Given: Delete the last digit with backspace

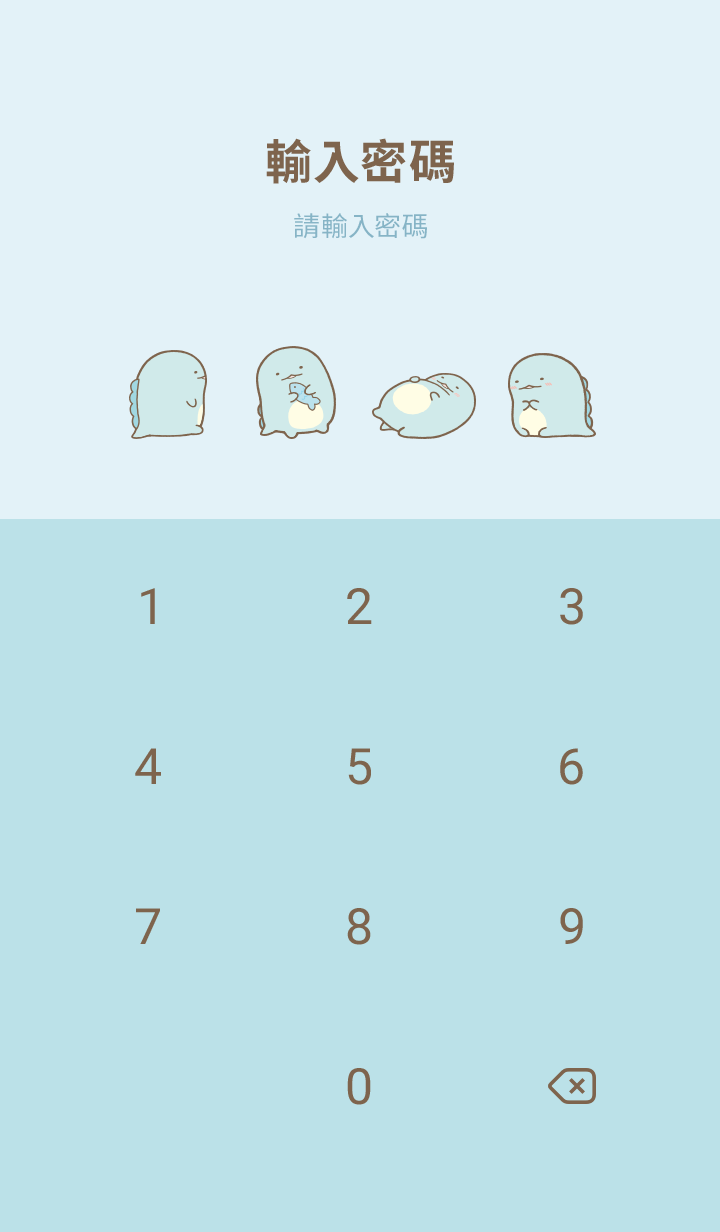Looking at the screenshot, I should pyautogui.click(x=572, y=1086).
